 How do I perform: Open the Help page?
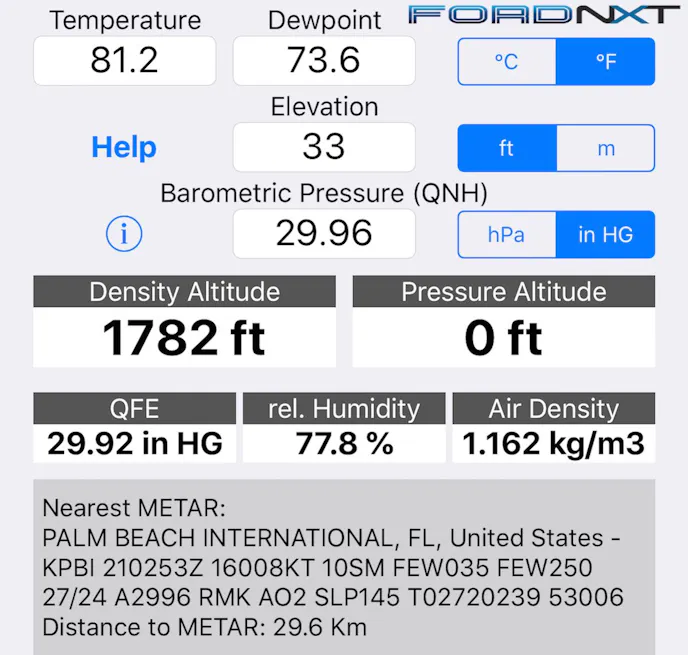(x=124, y=148)
